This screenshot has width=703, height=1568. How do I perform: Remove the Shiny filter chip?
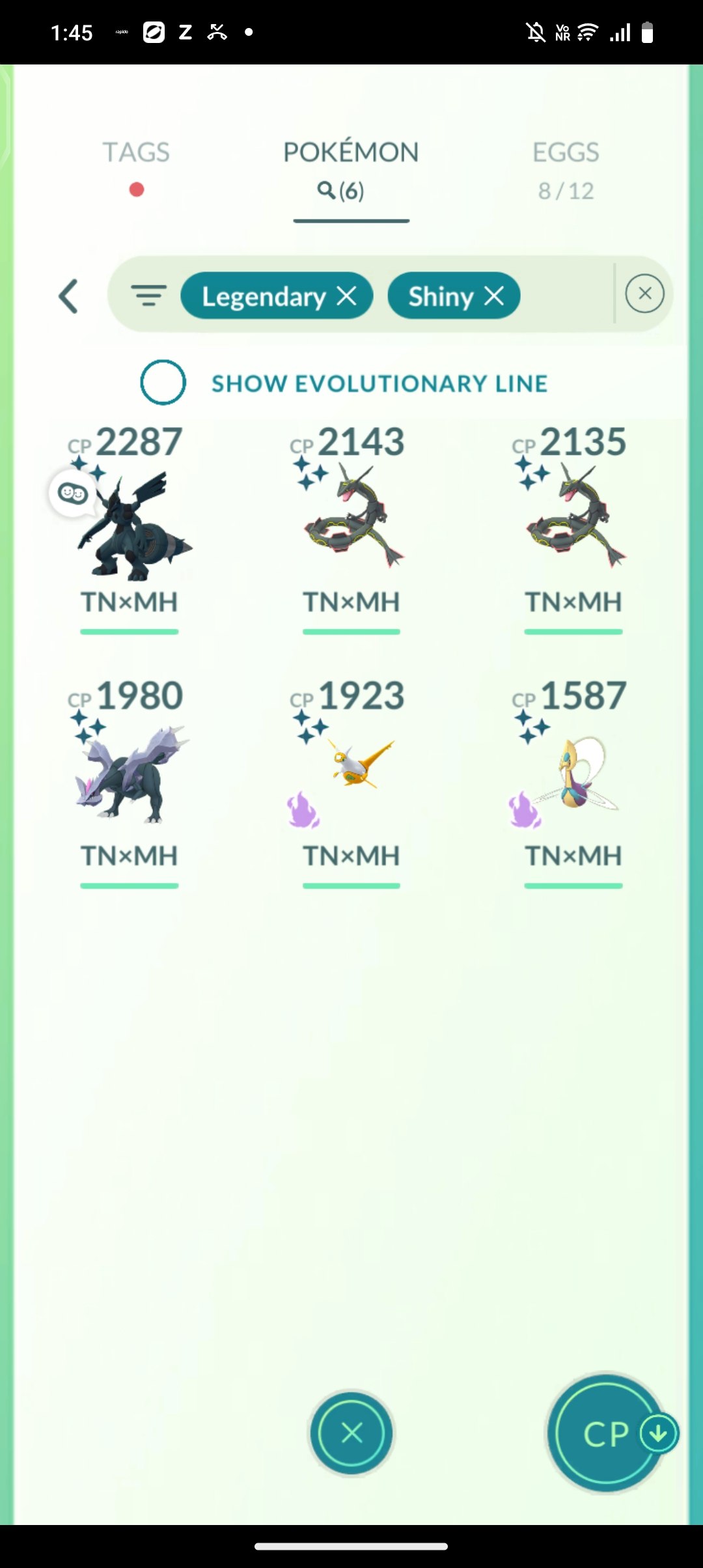coord(495,296)
